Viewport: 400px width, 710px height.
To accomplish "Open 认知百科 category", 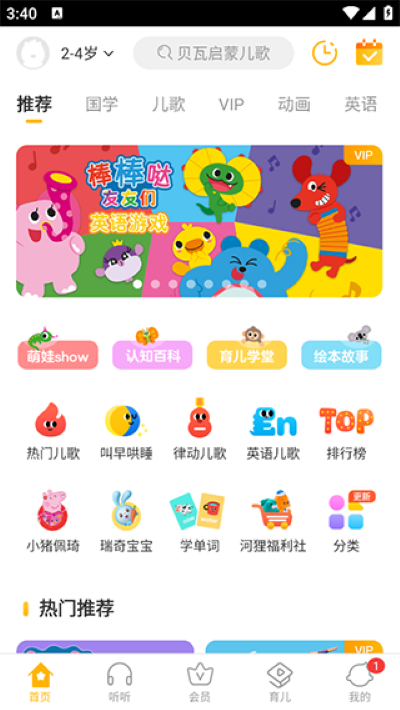I will 152,350.
